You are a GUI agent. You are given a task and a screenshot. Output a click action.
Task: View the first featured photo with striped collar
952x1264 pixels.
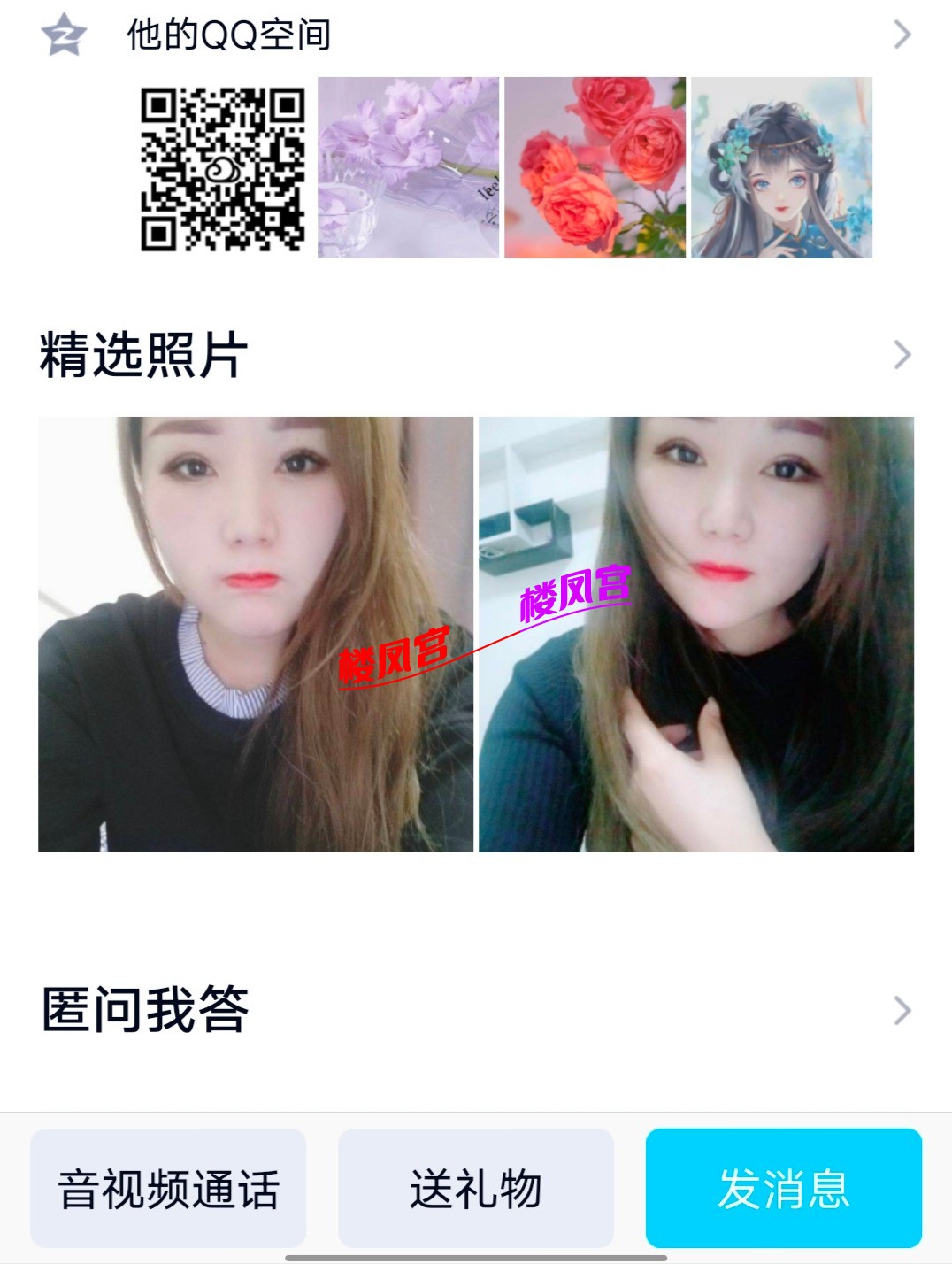click(256, 634)
